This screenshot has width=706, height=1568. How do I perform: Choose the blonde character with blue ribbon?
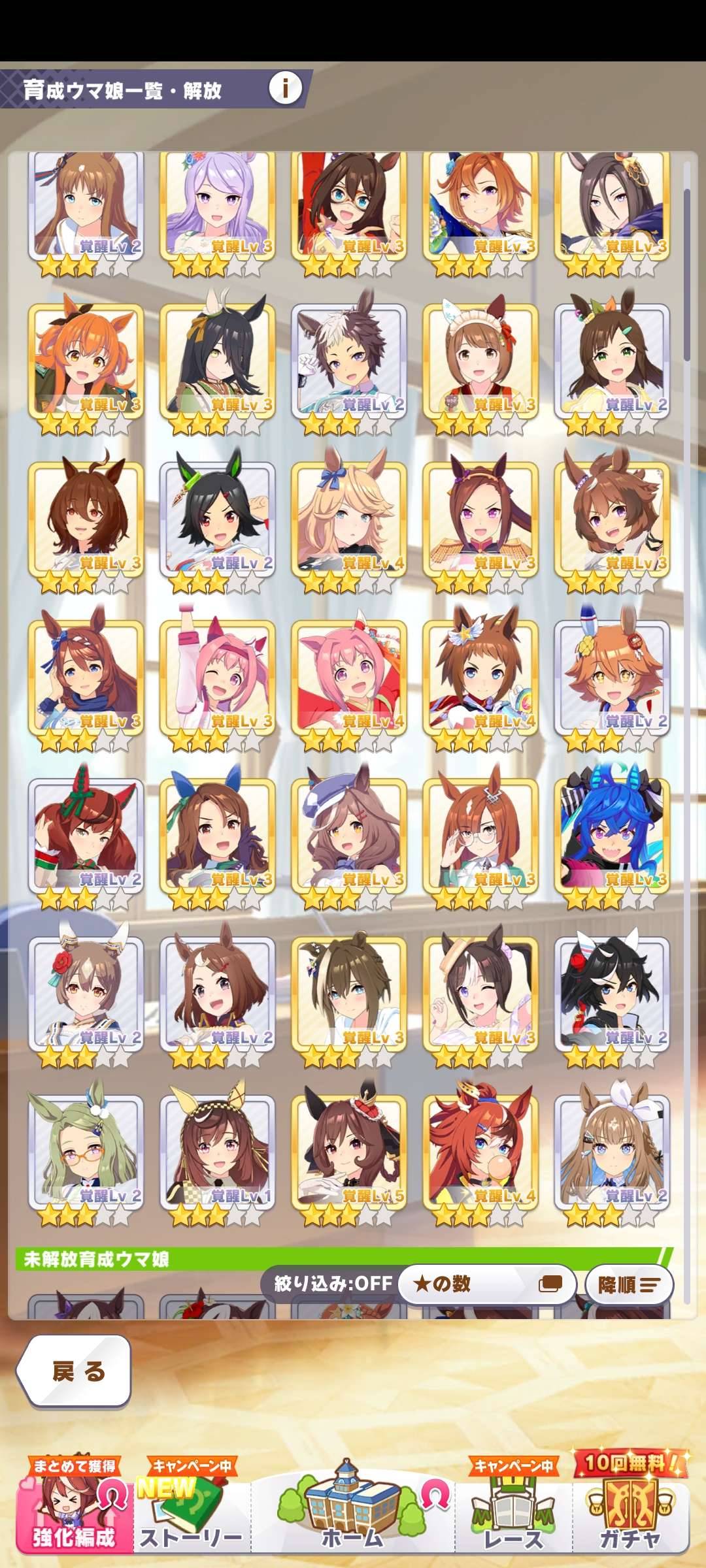349,519
